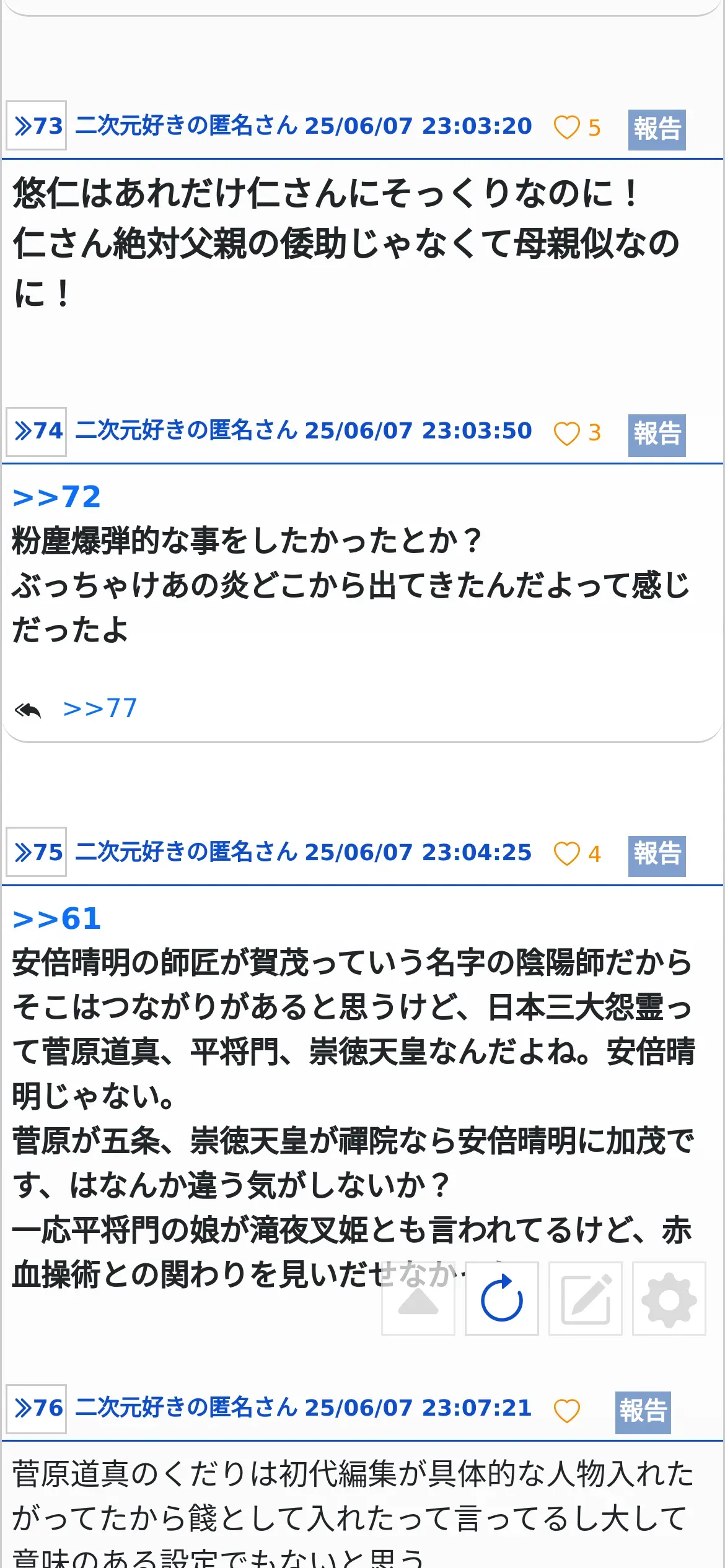Open settings gear
Viewport: 725px width, 1568px height.
[669, 1299]
